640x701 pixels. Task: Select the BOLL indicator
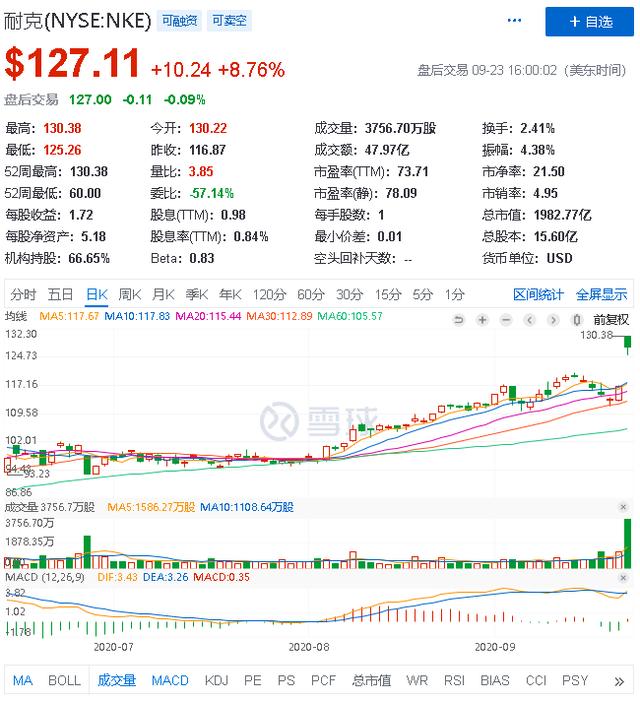[64, 680]
